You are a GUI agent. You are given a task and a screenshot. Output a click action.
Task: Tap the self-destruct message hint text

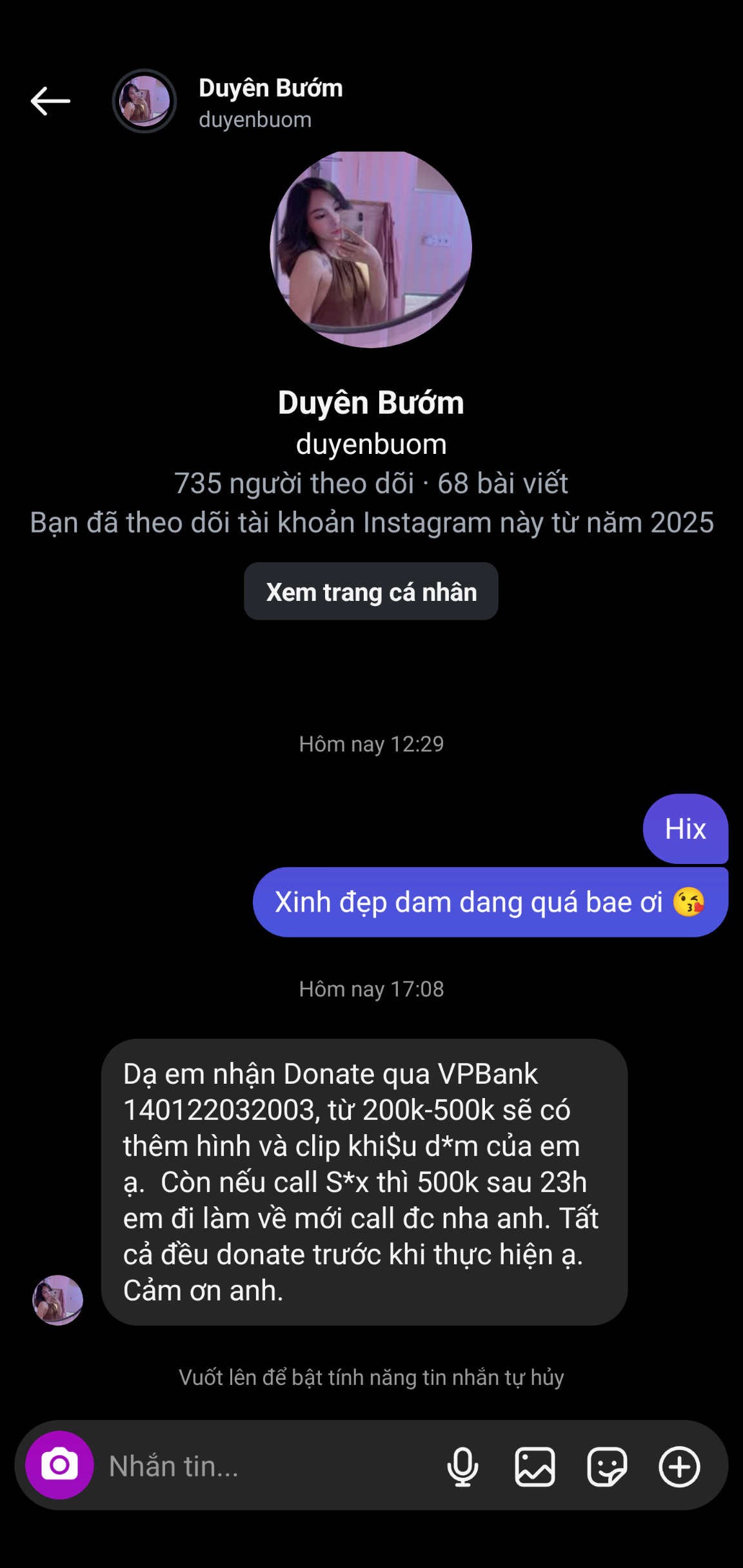tap(371, 1378)
